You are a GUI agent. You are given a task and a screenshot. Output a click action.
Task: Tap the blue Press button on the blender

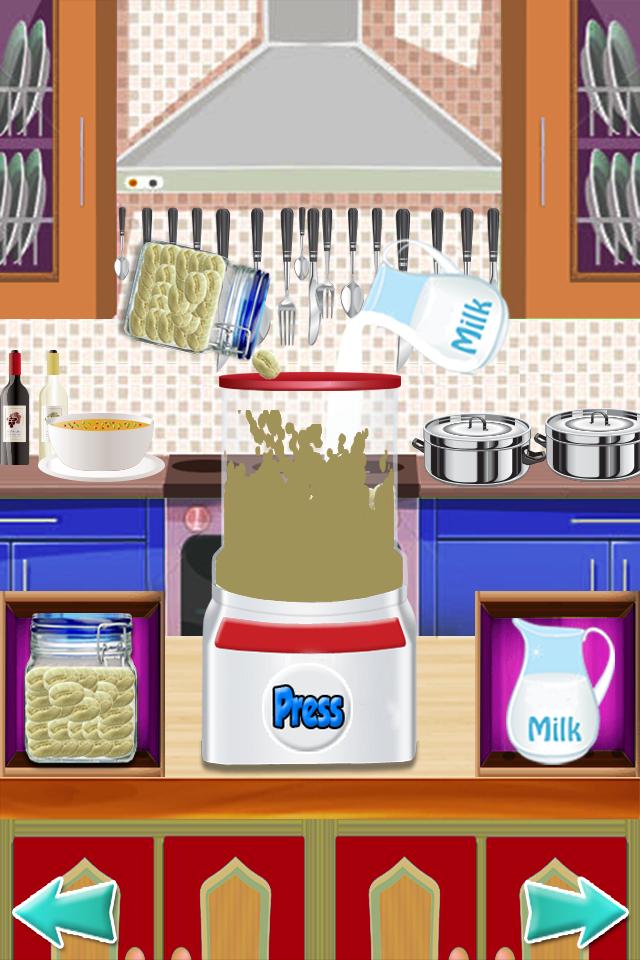(309, 708)
